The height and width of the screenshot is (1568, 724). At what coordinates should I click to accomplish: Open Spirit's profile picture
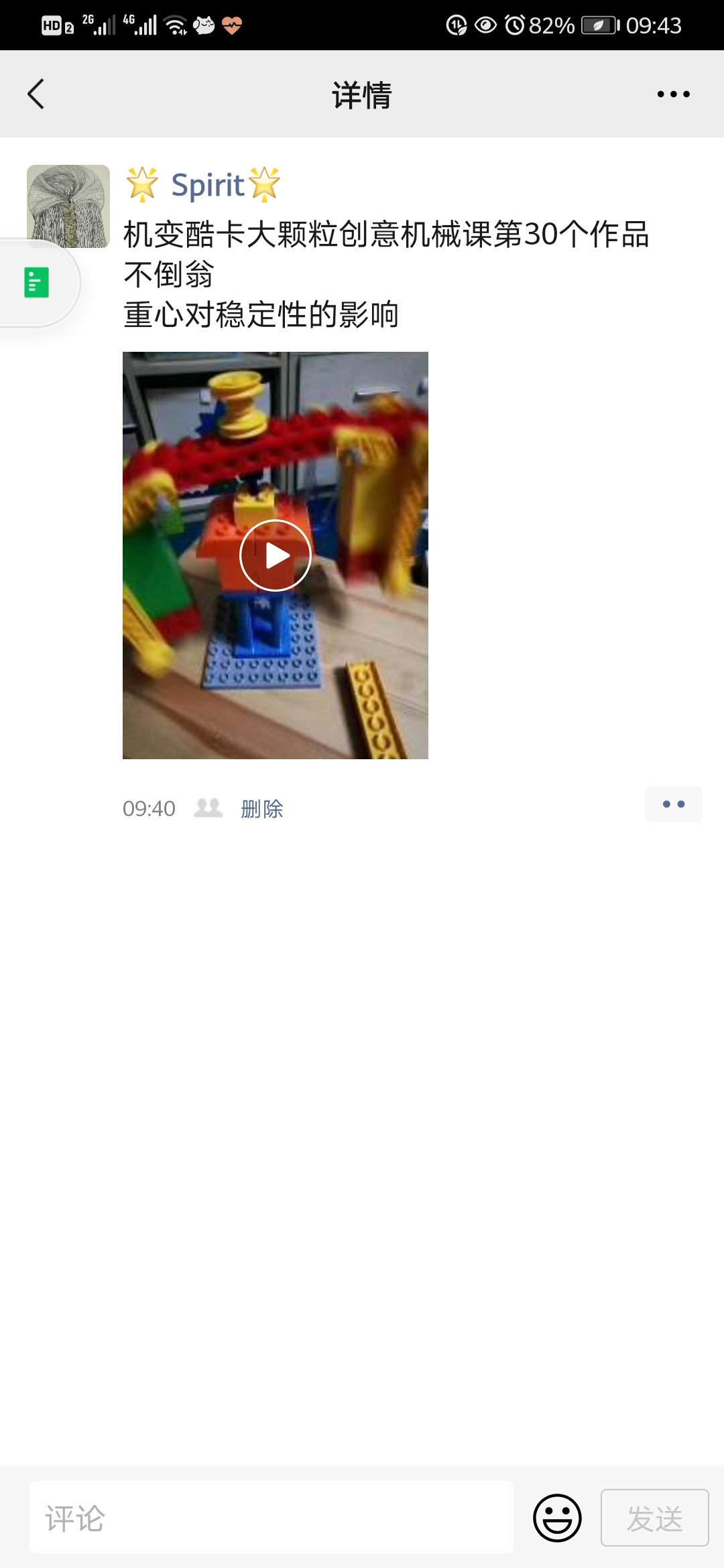click(68, 206)
